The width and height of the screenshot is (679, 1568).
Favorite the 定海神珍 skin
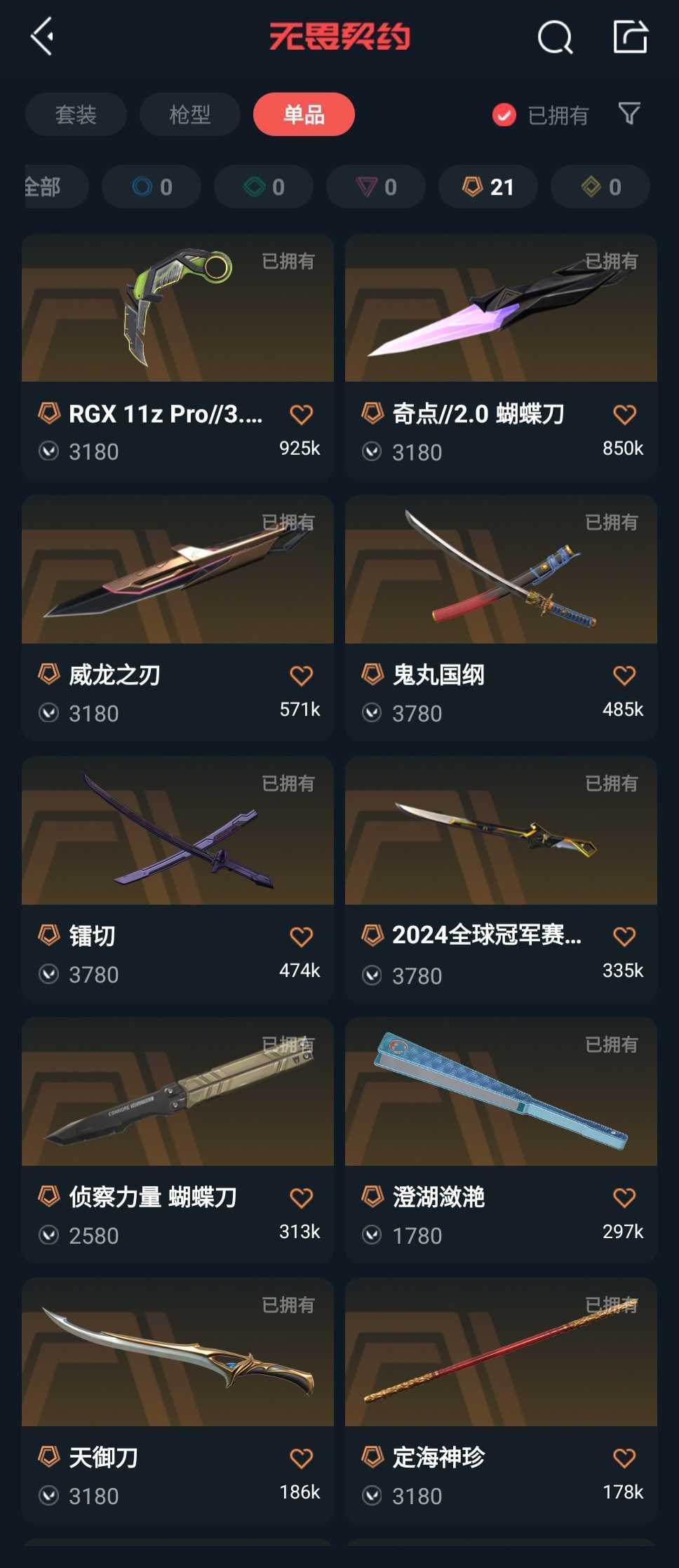tap(624, 1459)
